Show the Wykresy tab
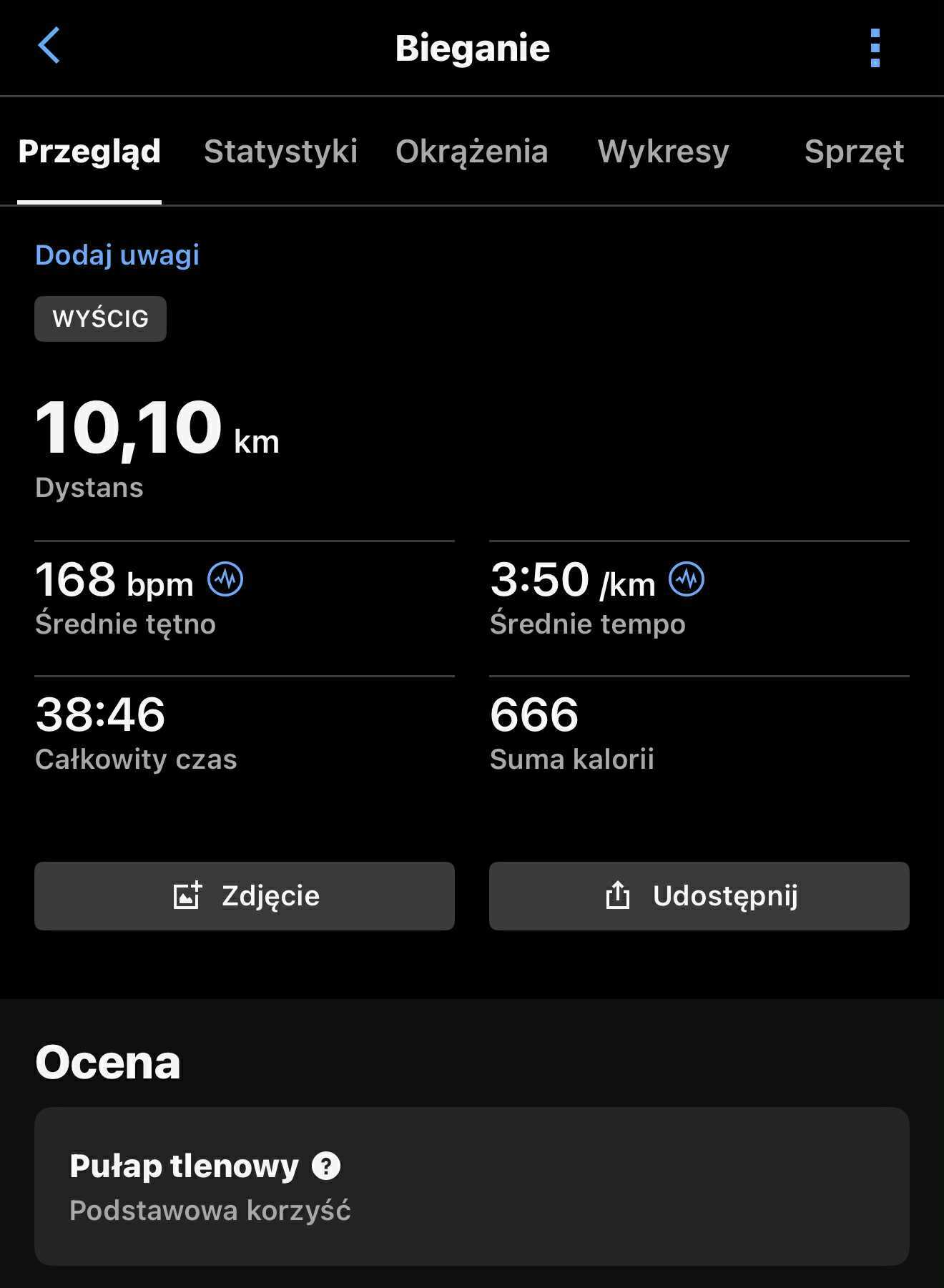Viewport: 944px width, 1288px height. tap(663, 152)
